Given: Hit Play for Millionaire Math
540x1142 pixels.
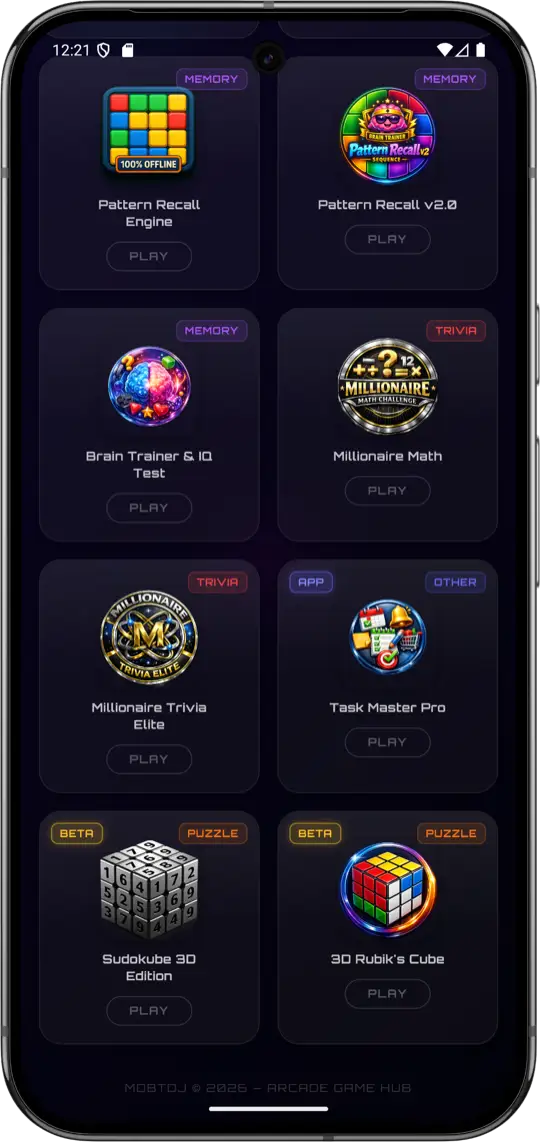Looking at the screenshot, I should coord(387,491).
